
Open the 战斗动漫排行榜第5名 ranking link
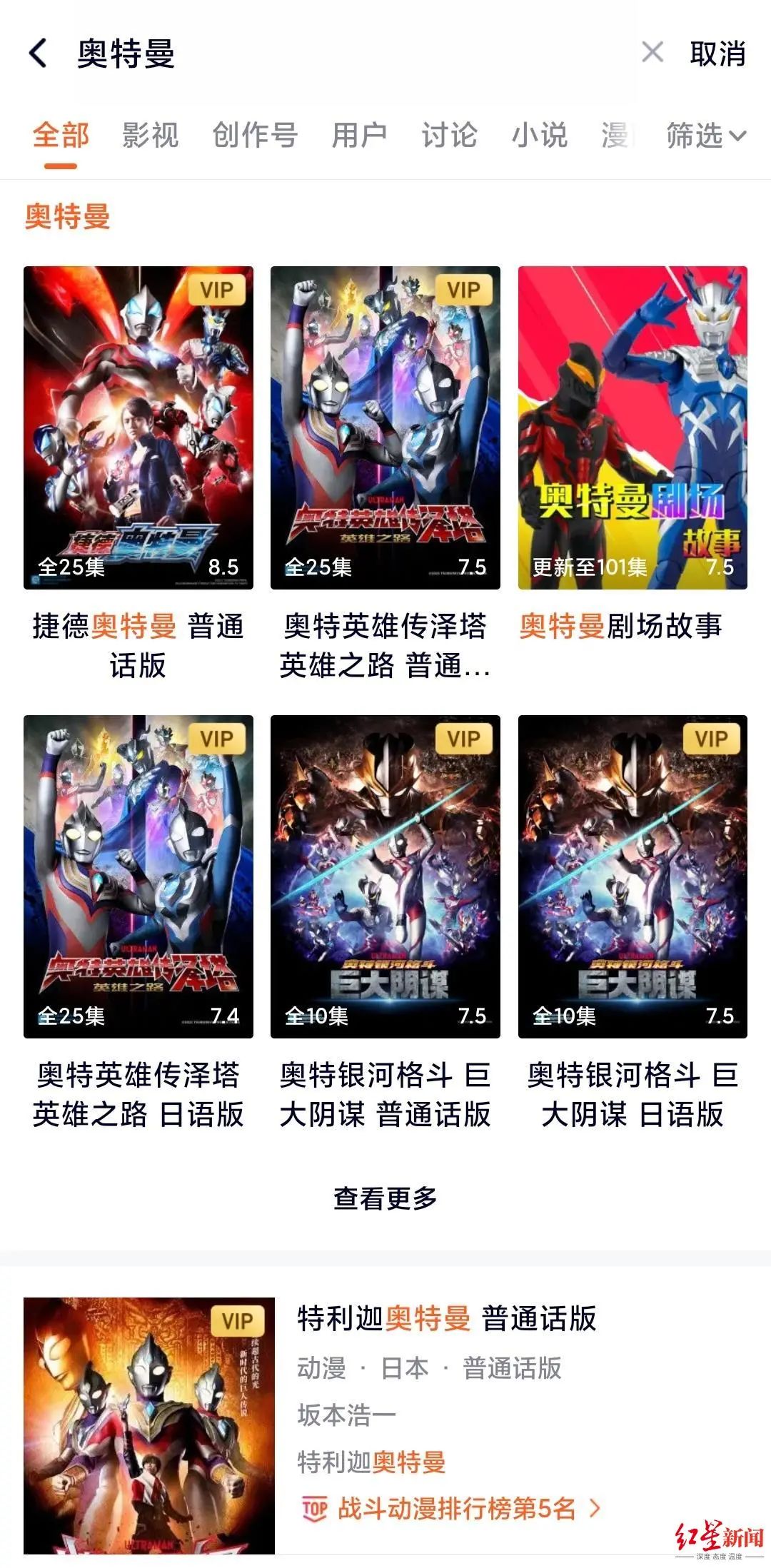click(x=456, y=1508)
